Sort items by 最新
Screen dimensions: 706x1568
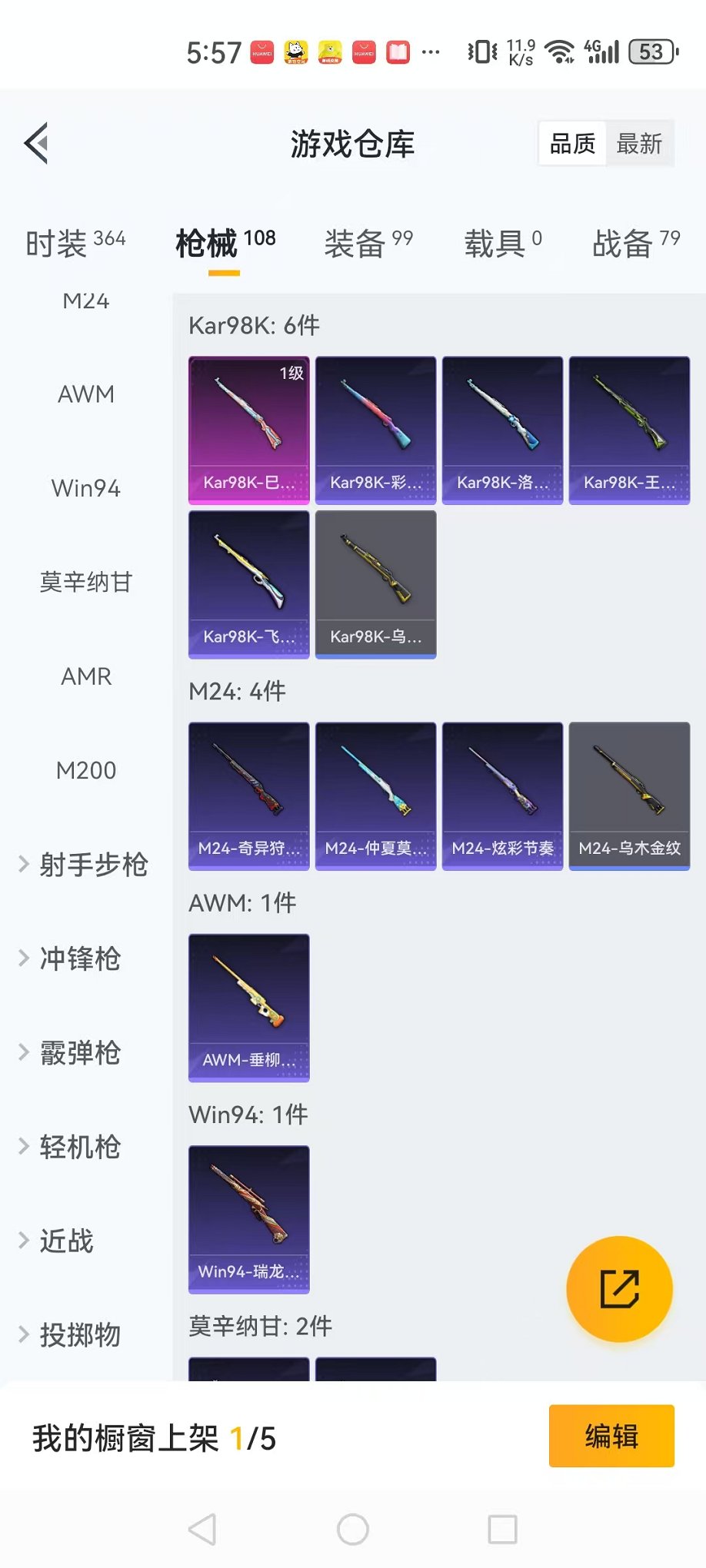(x=638, y=144)
